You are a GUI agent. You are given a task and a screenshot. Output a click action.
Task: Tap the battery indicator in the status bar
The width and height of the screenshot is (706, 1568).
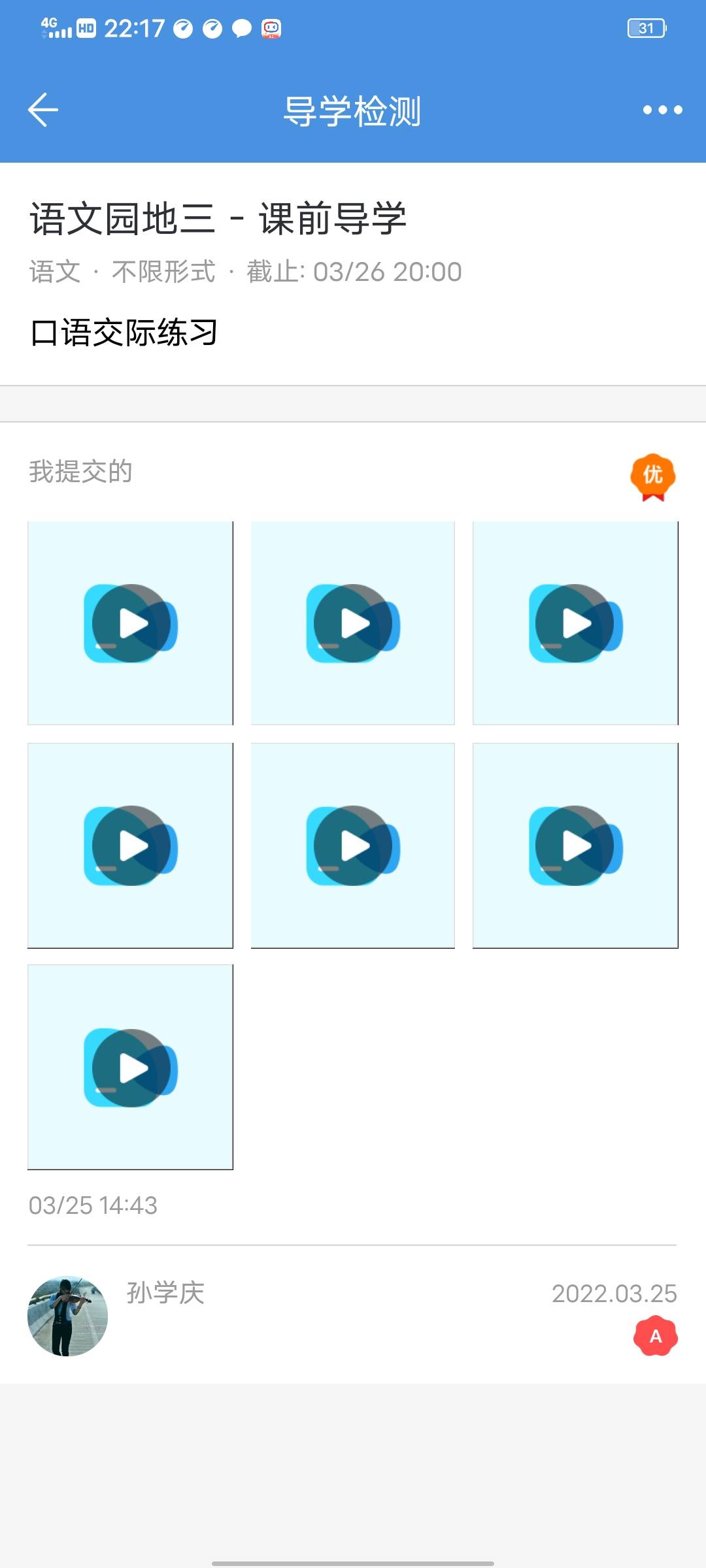tap(647, 27)
